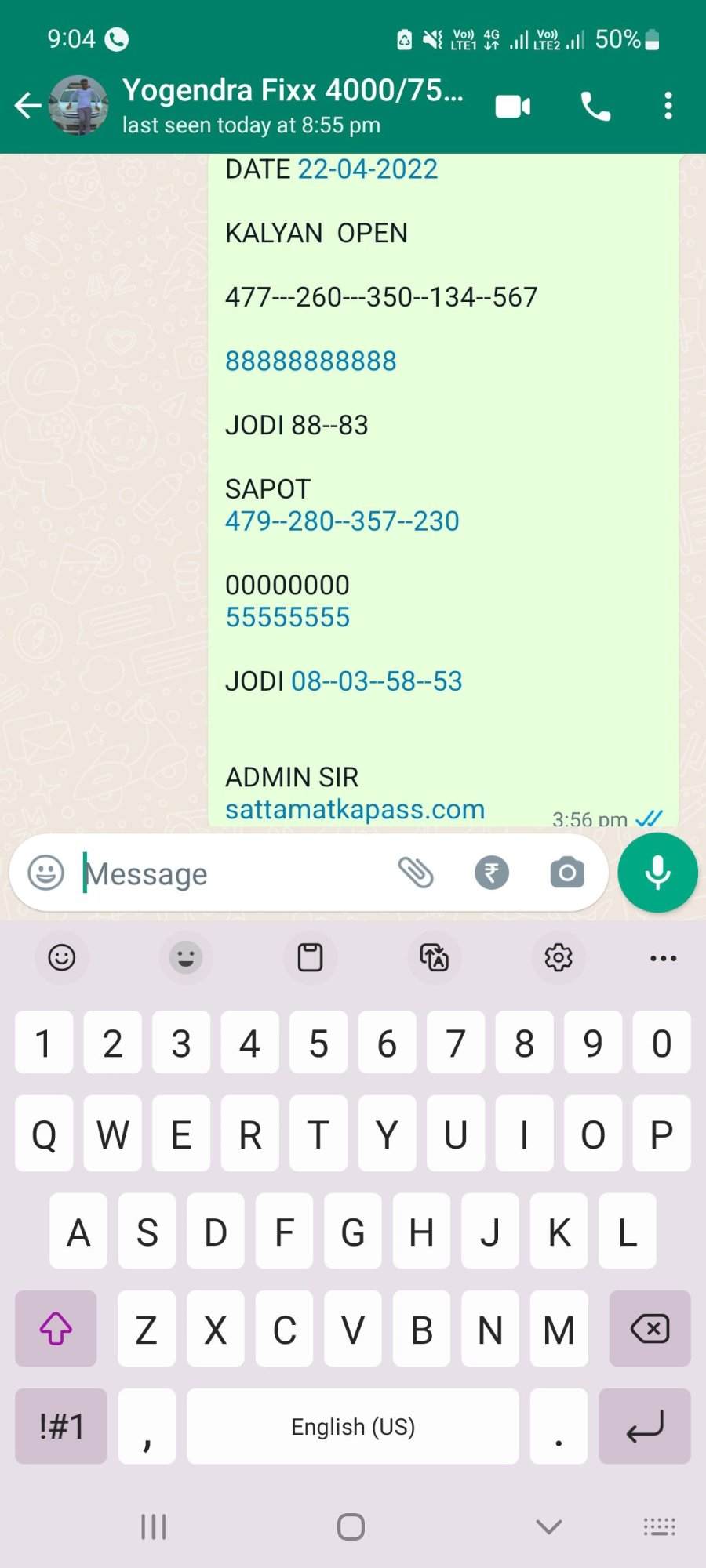Viewport: 706px width, 1568px height.
Task: Tap the backspace key
Action: coord(650,1329)
